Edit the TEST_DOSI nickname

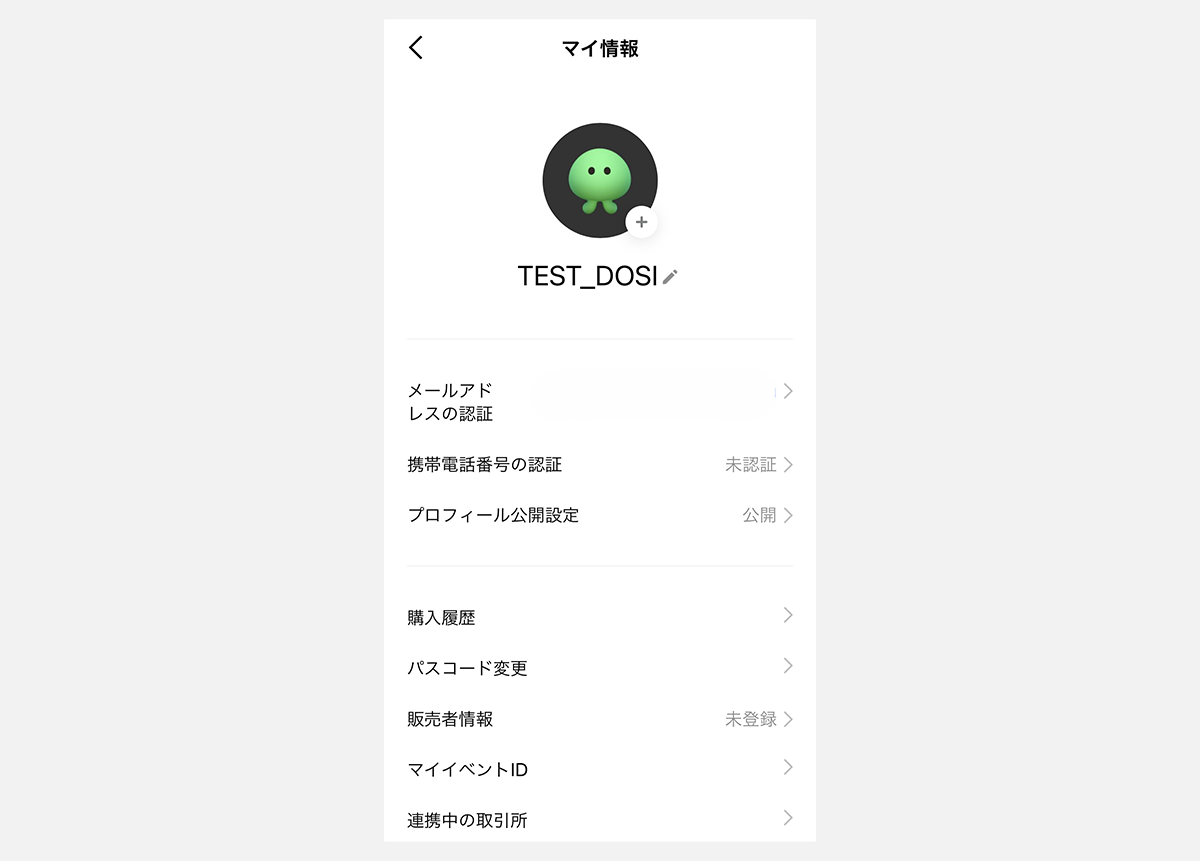[670, 277]
